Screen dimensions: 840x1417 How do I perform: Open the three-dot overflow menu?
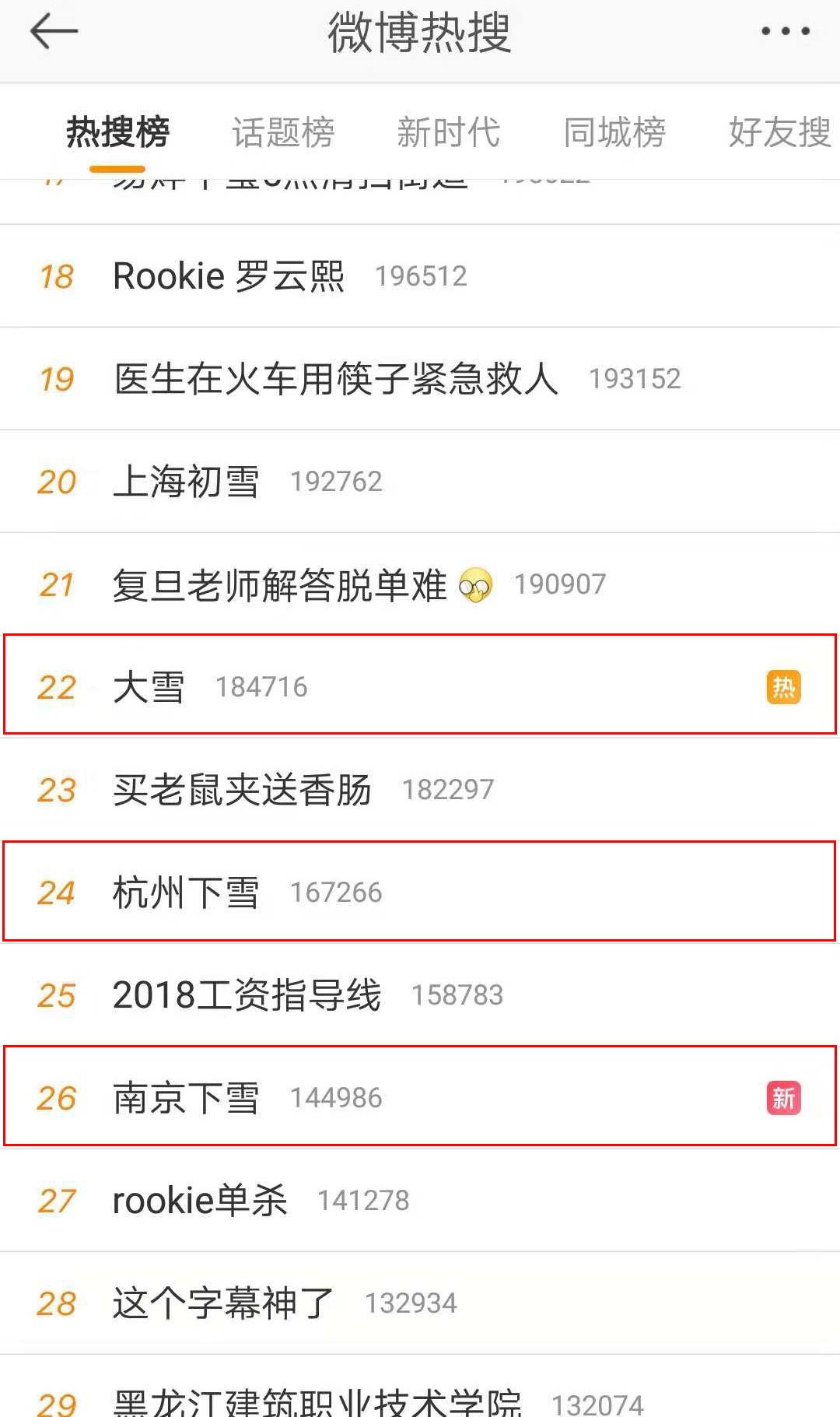[785, 32]
